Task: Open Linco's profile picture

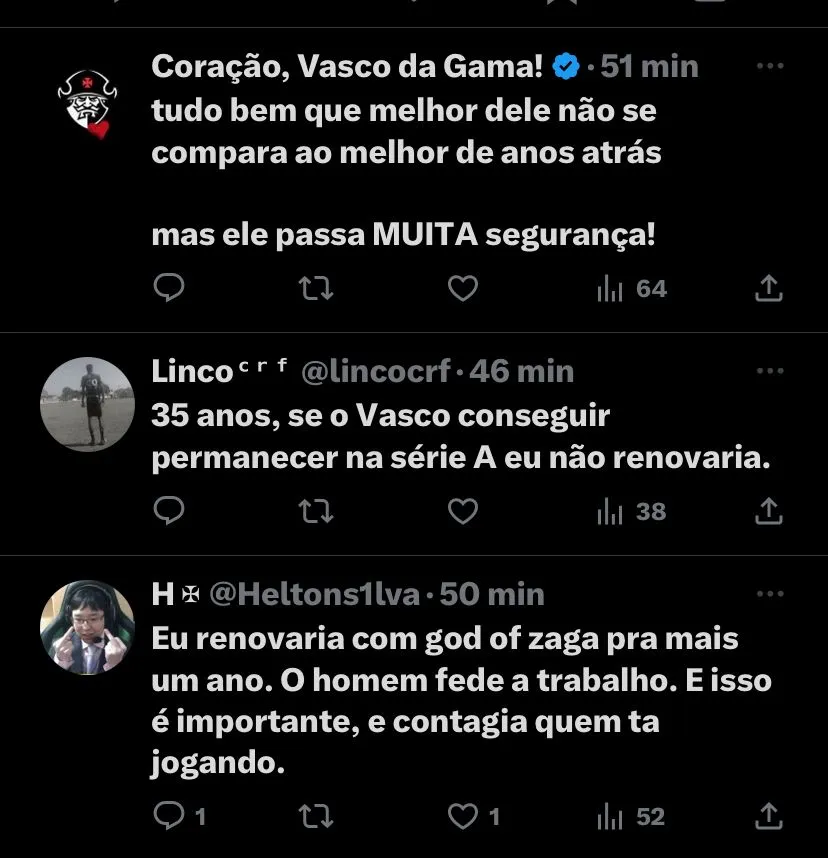Action: coord(86,404)
